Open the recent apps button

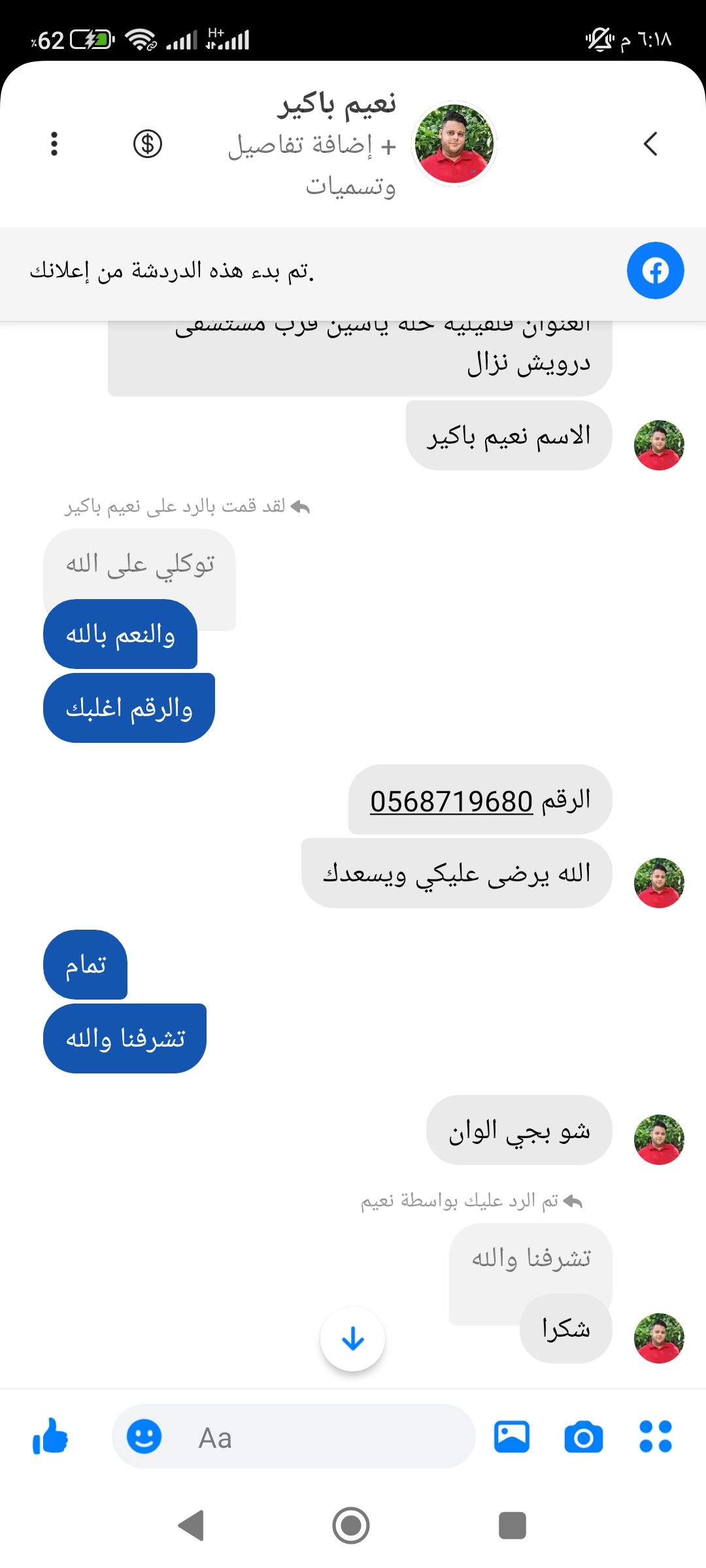512,1526
